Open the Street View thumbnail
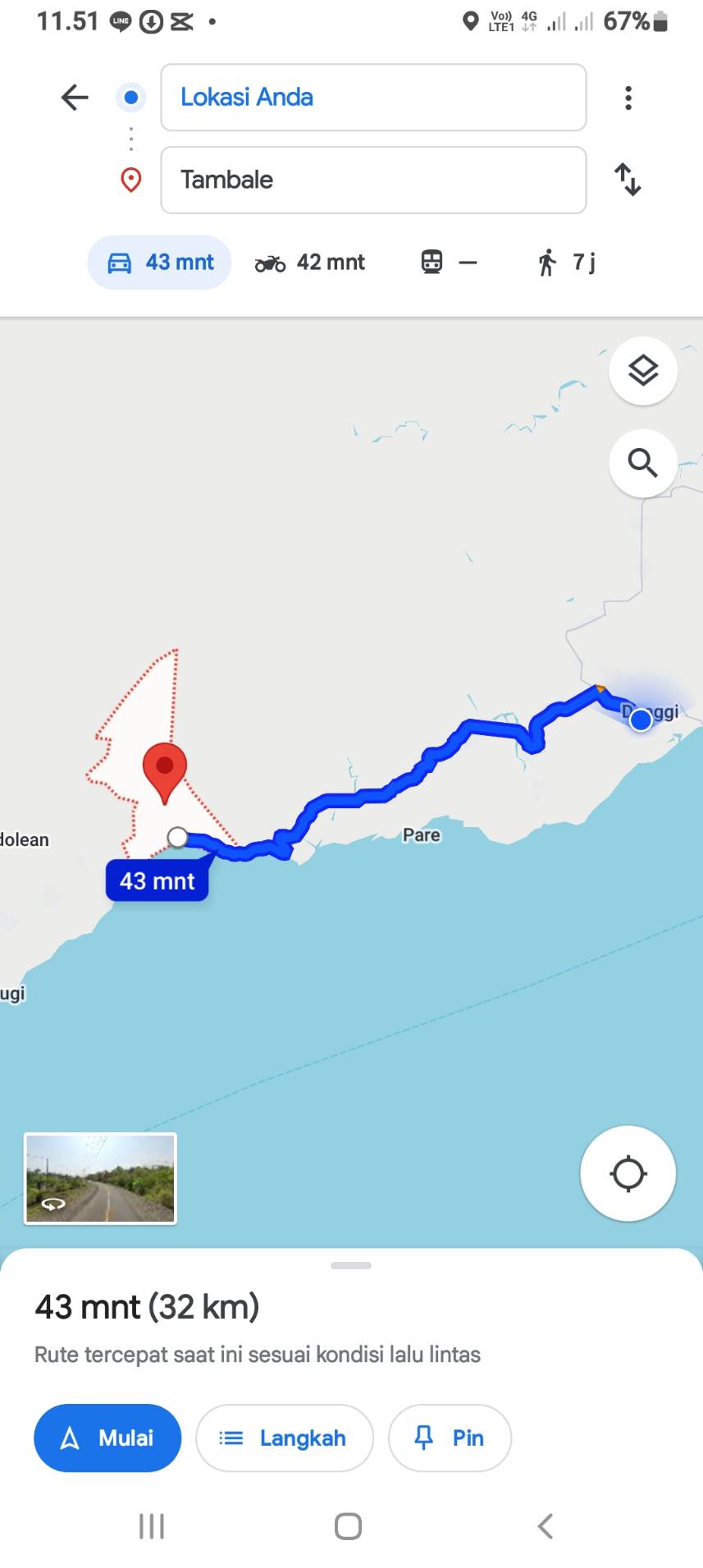 click(101, 1178)
